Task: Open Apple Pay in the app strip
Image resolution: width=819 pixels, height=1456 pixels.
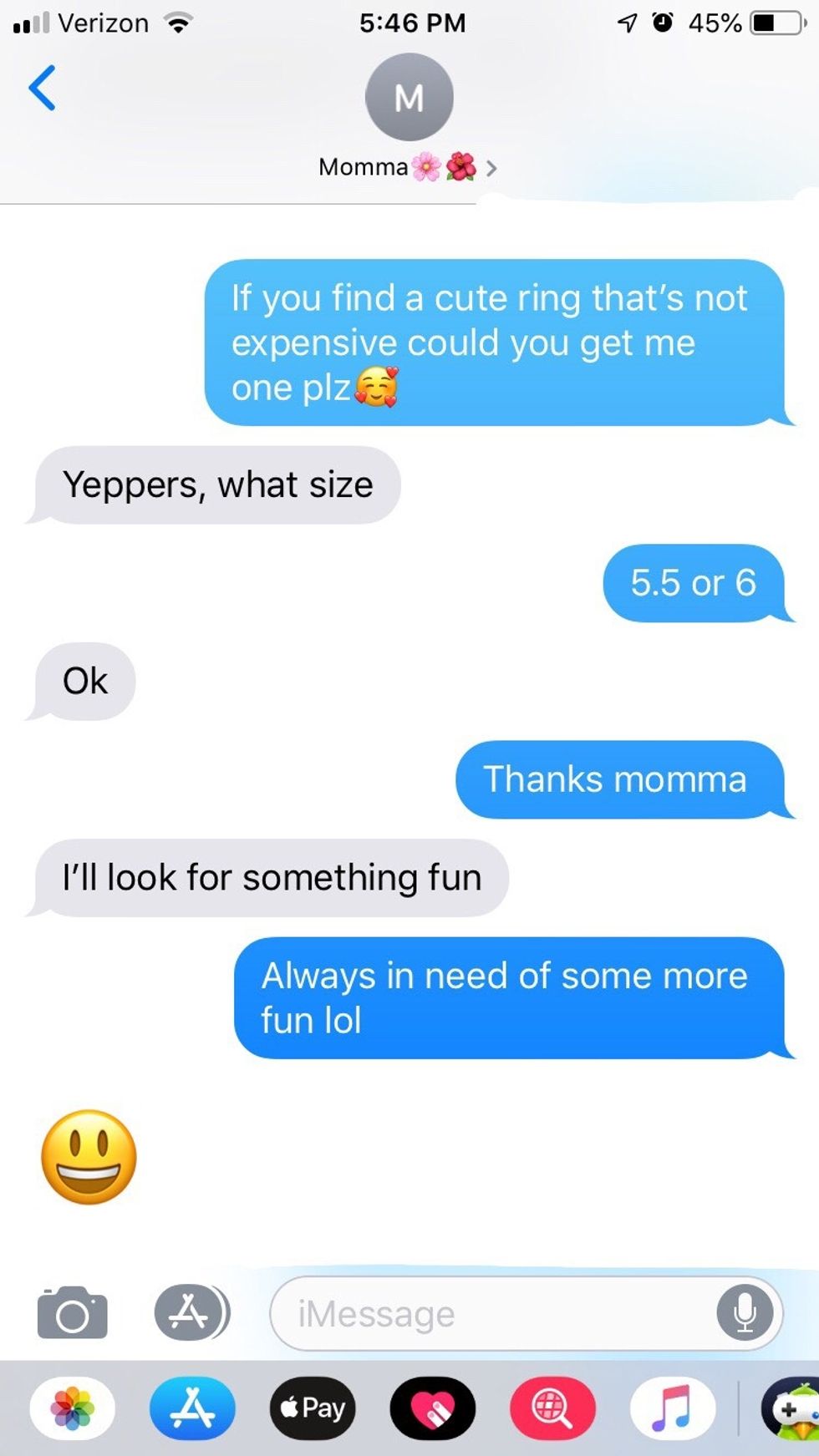Action: click(x=313, y=1408)
